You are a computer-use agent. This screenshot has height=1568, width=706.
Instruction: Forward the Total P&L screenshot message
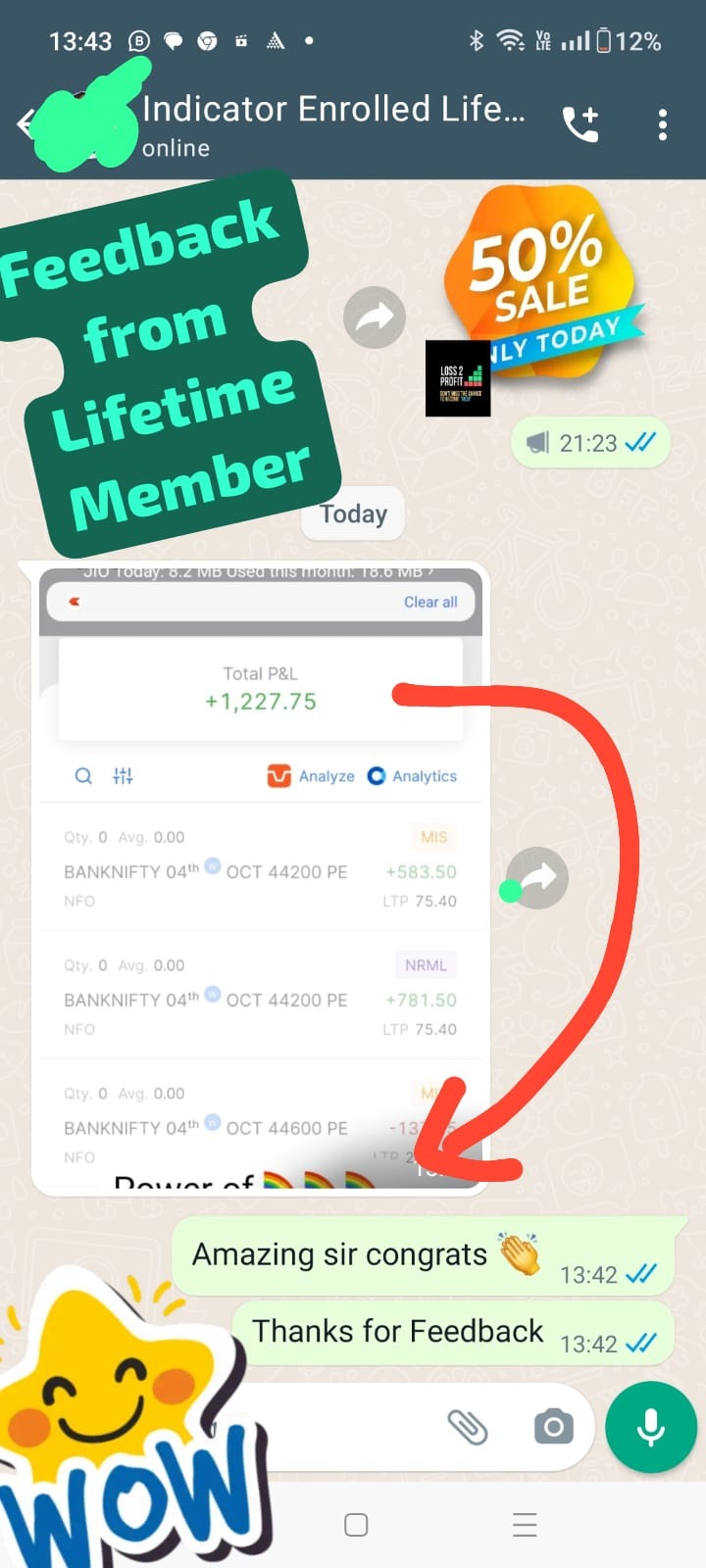[537, 878]
